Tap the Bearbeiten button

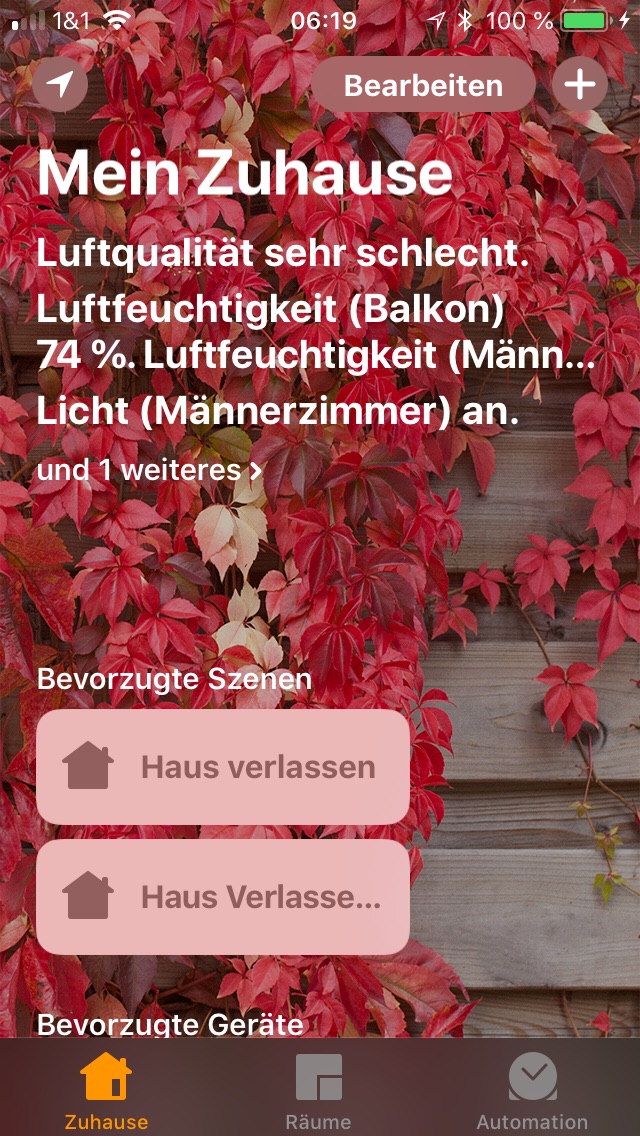point(423,85)
